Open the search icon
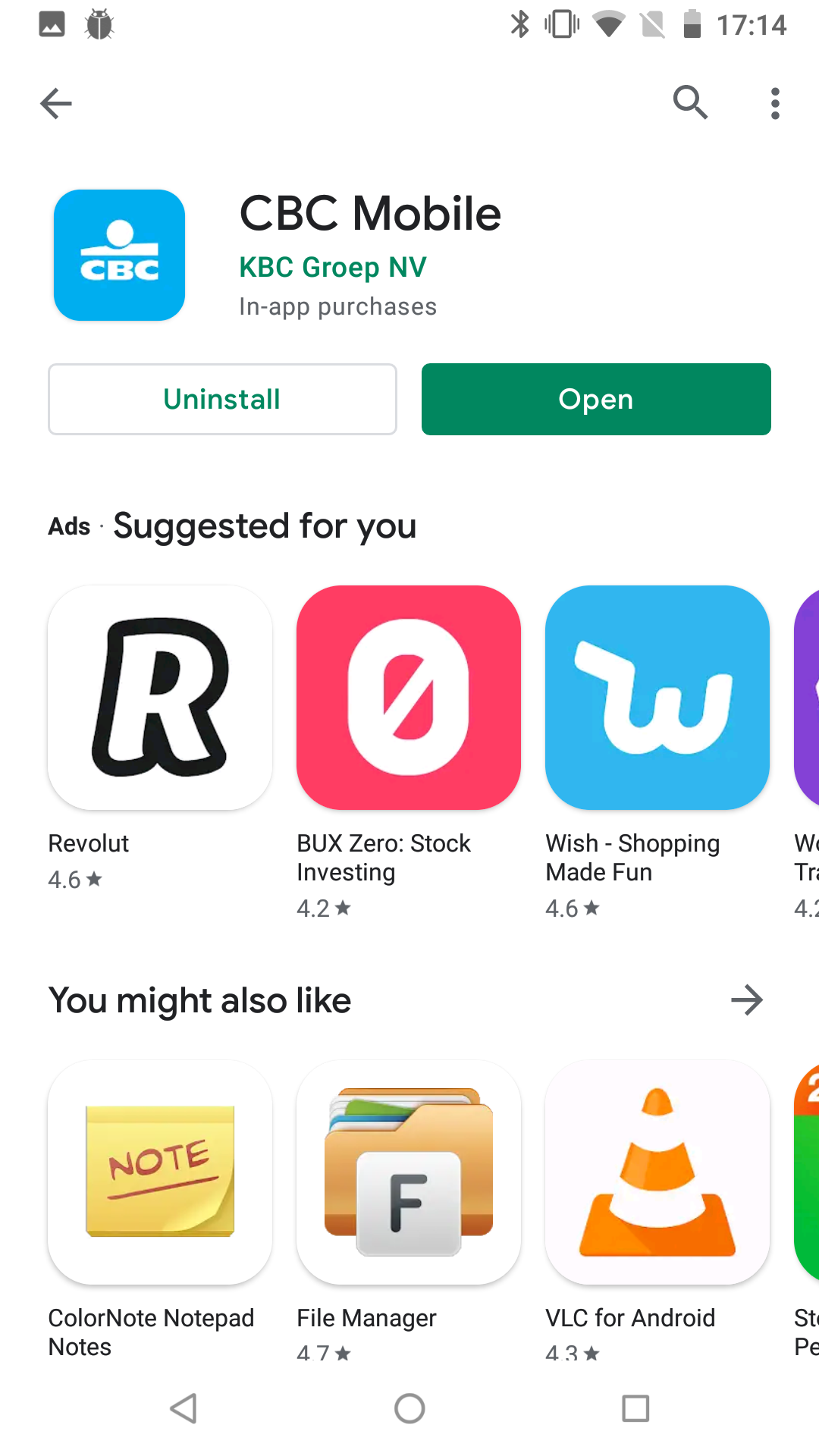Image resolution: width=819 pixels, height=1456 pixels. click(690, 102)
